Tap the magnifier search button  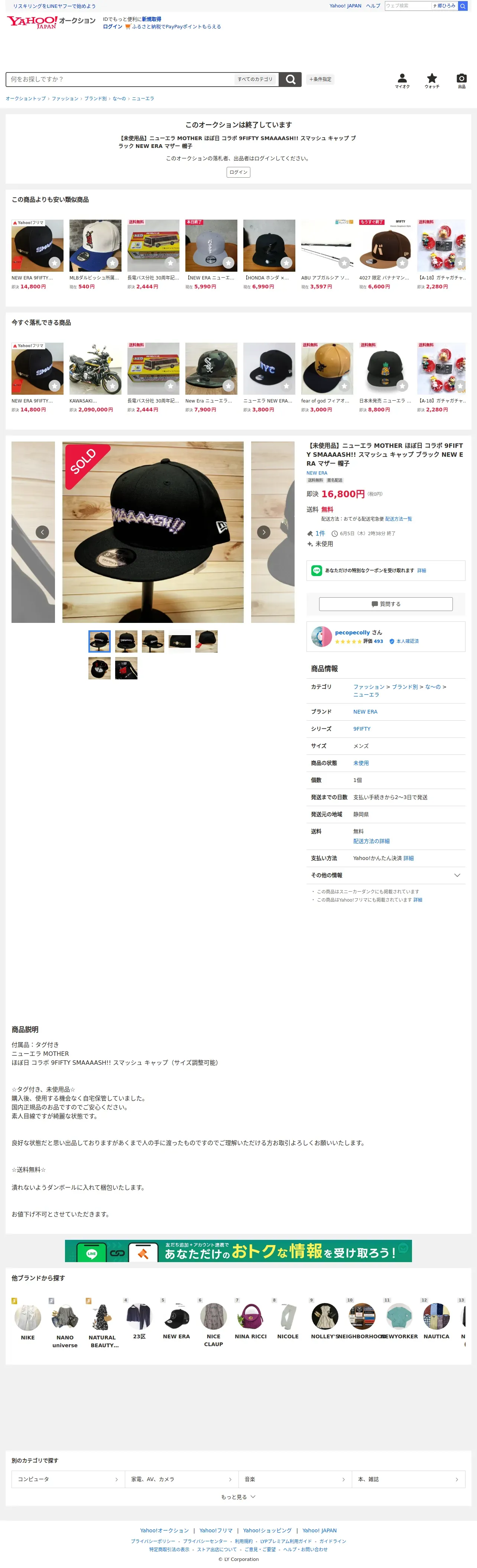click(x=290, y=79)
